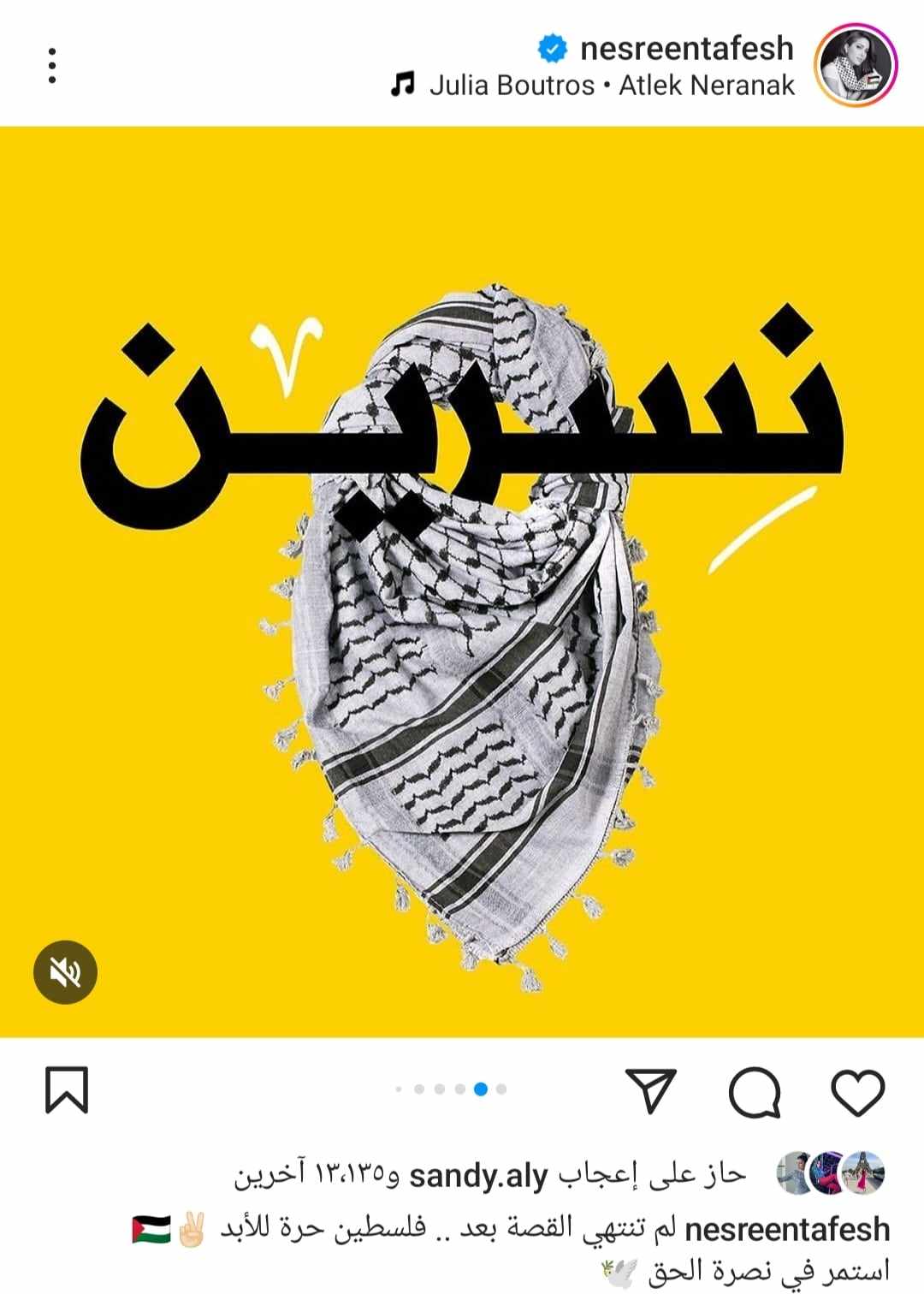Open the comments bubble
Image resolution: width=924 pixels, height=1294 pixels.
coord(755,1091)
